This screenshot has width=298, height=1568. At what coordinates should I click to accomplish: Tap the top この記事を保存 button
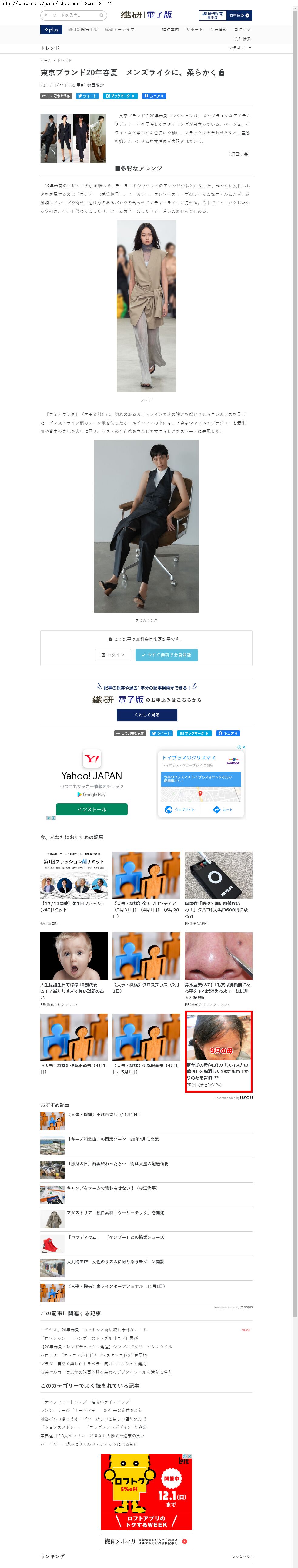click(x=56, y=96)
